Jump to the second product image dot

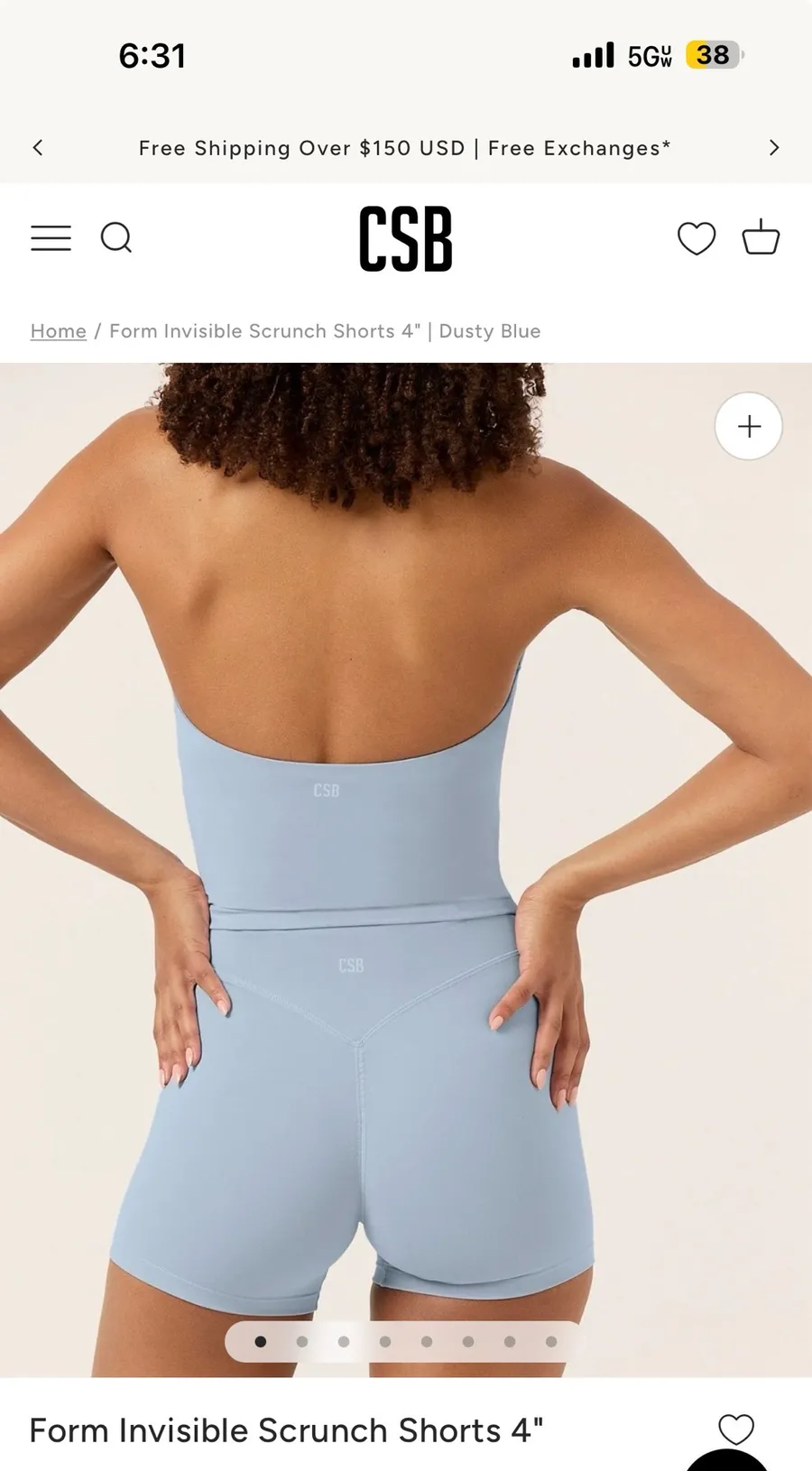[302, 1342]
